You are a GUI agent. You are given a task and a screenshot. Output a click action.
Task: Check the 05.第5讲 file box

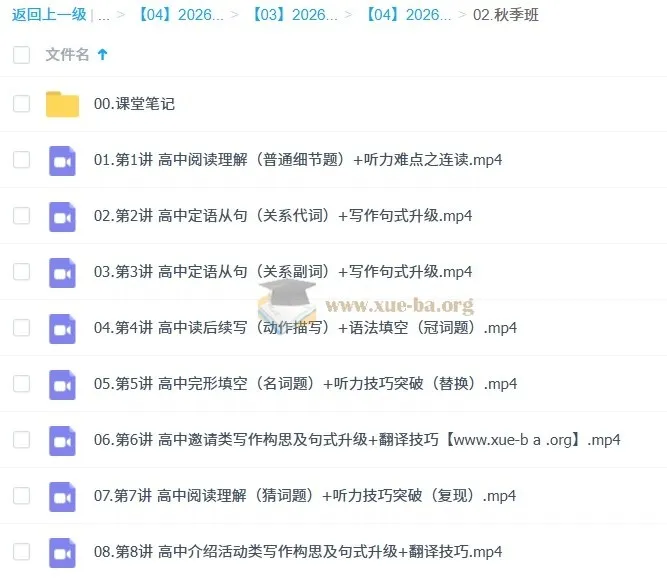(x=21, y=384)
